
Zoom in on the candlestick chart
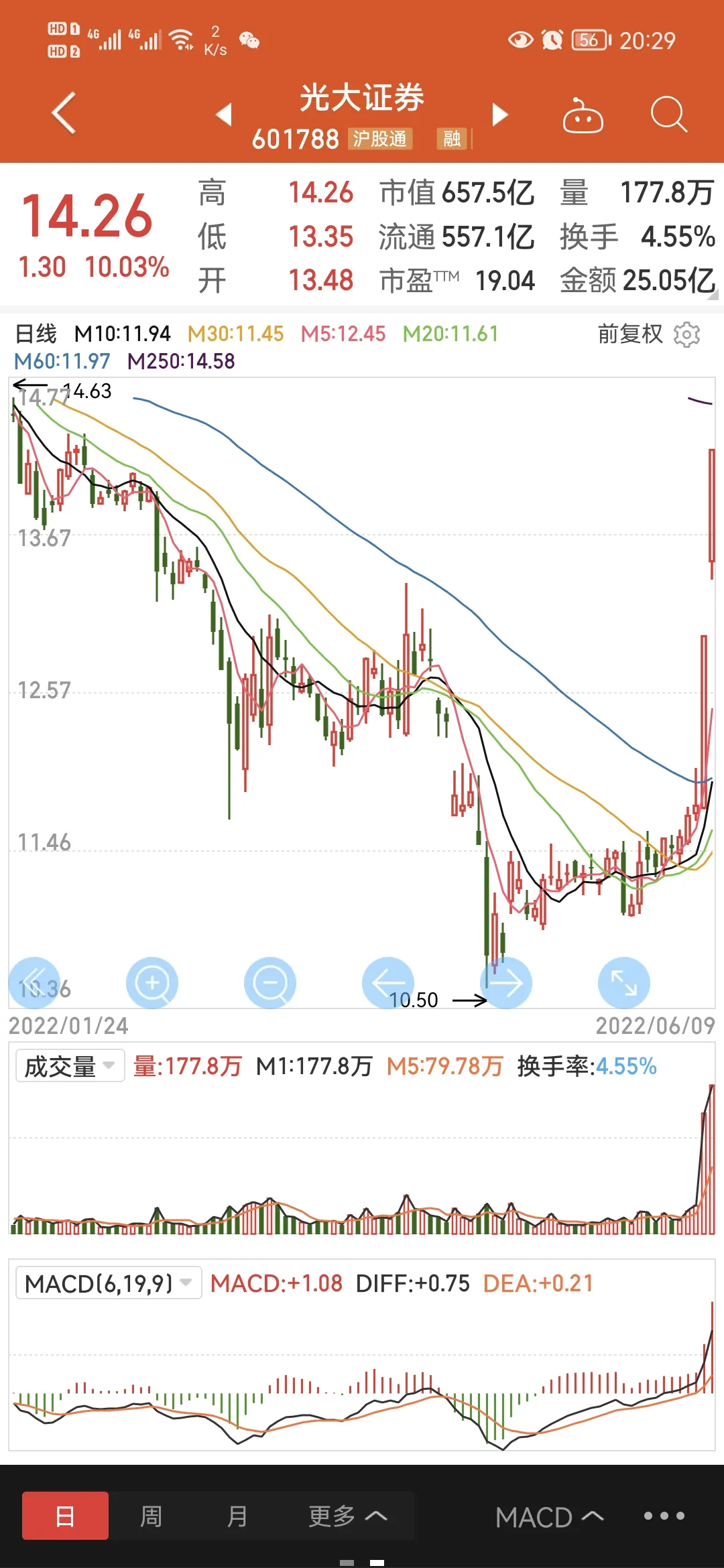[152, 983]
